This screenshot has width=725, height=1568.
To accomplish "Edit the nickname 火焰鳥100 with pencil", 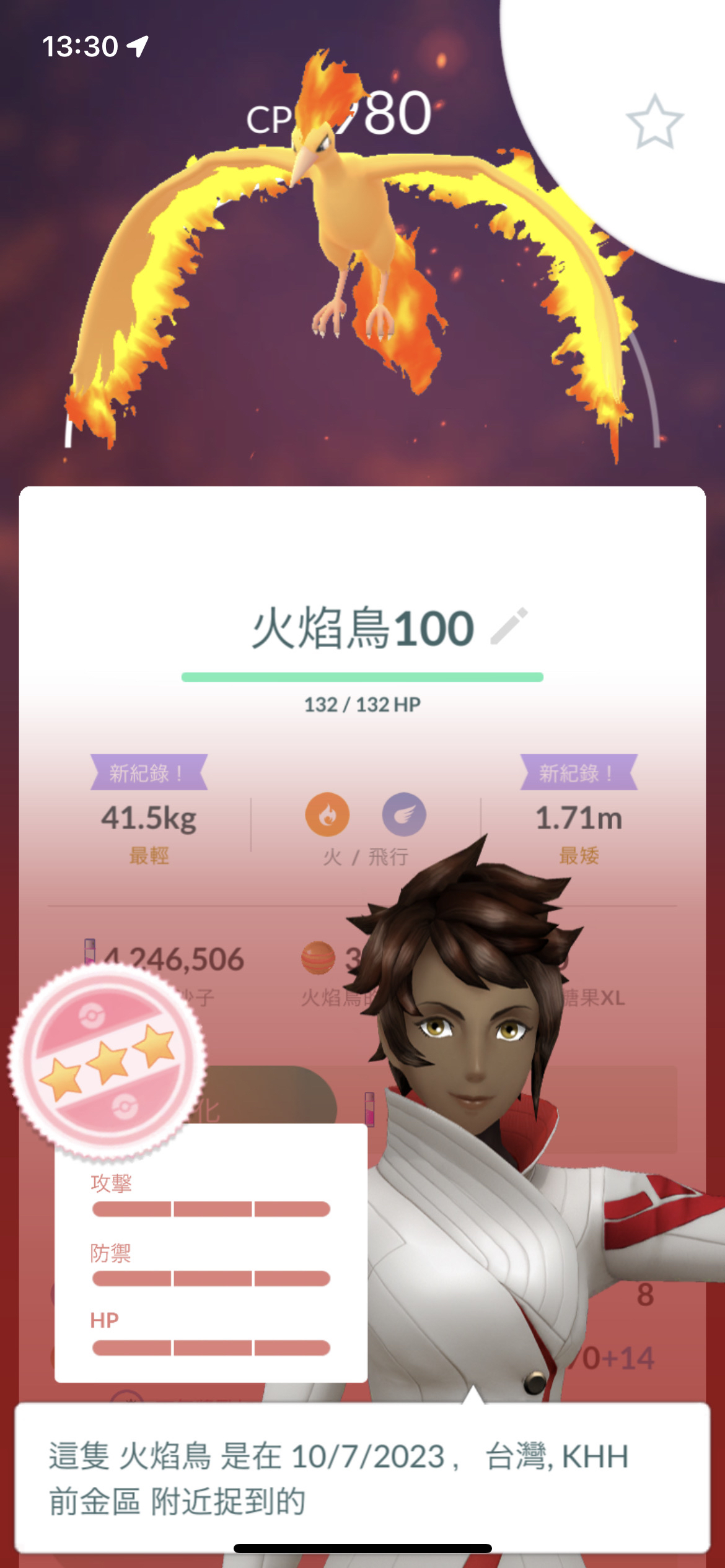I will pyautogui.click(x=509, y=626).
